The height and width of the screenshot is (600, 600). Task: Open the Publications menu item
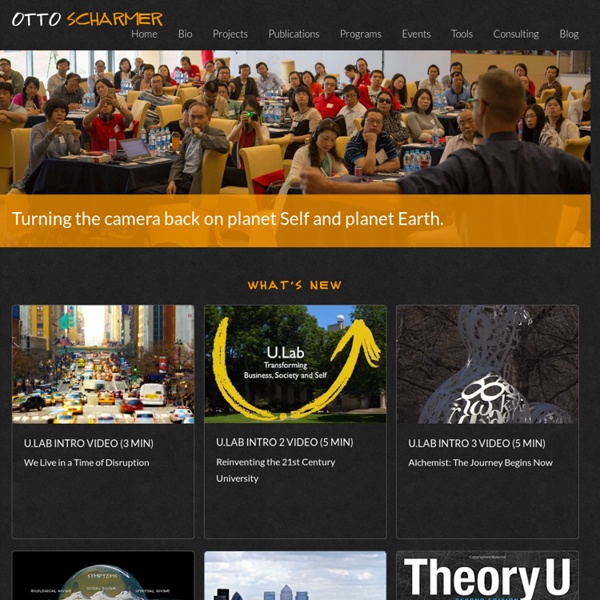(294, 34)
